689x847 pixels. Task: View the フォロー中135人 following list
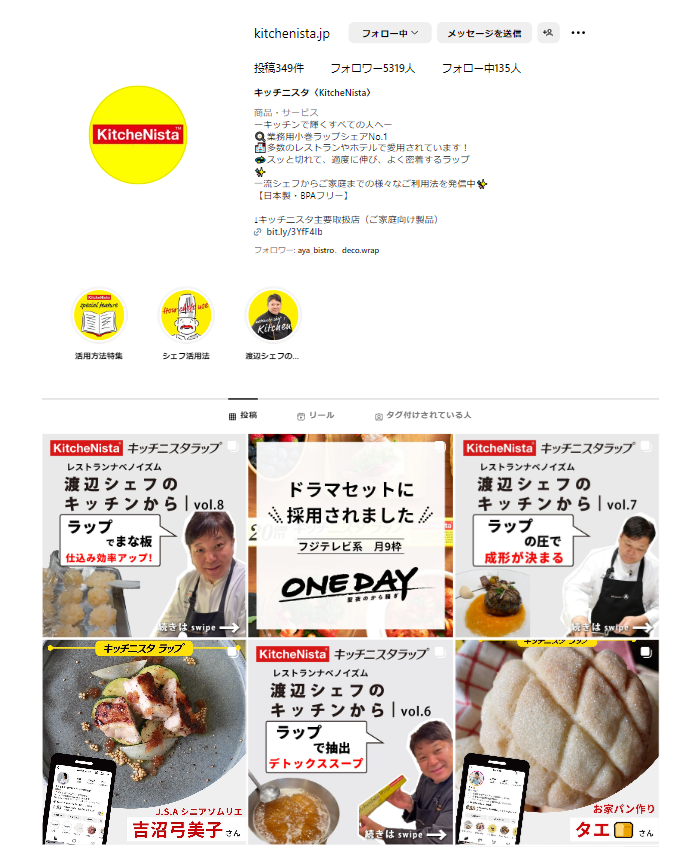click(481, 69)
